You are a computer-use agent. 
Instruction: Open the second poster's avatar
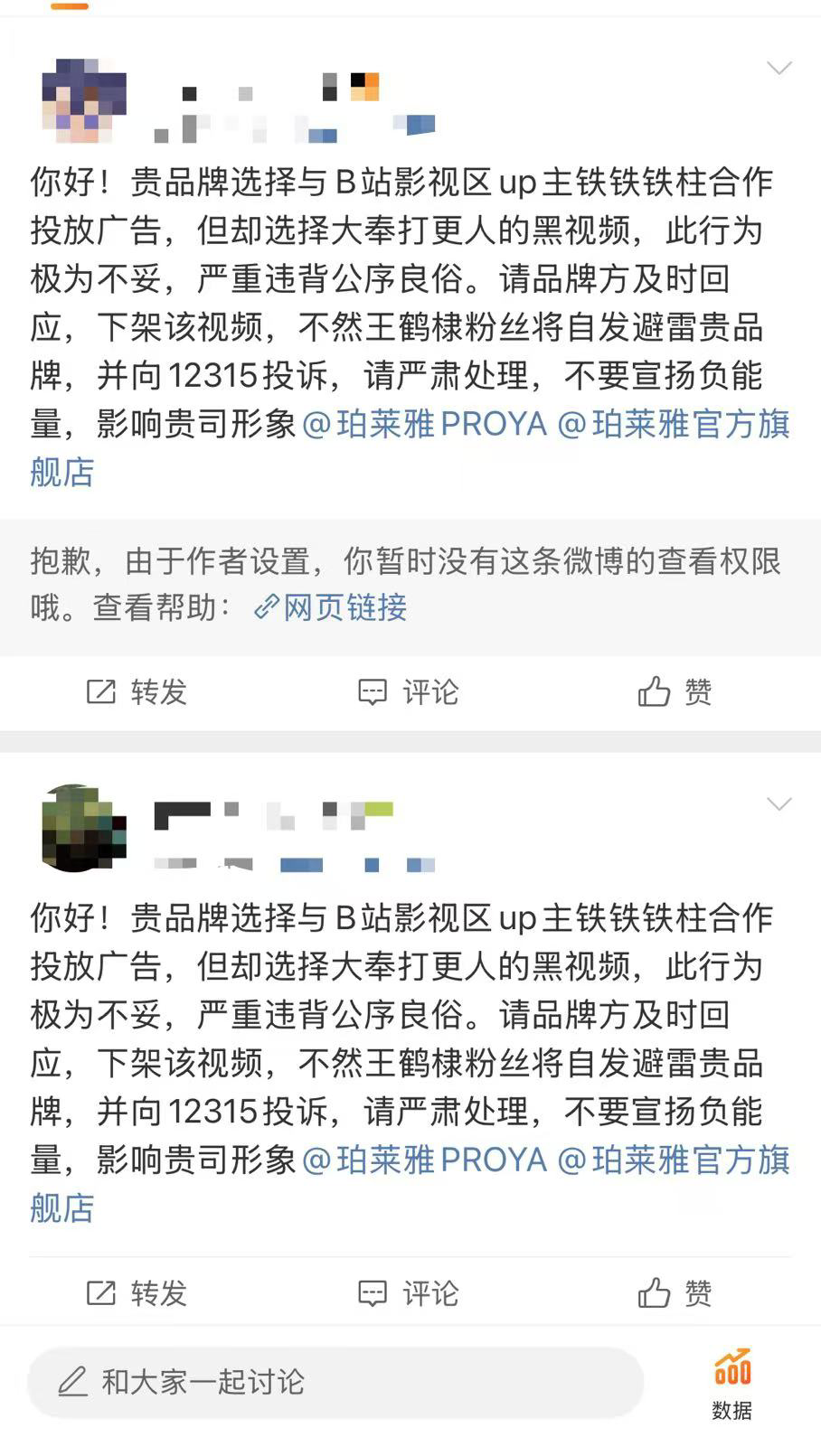point(84,828)
